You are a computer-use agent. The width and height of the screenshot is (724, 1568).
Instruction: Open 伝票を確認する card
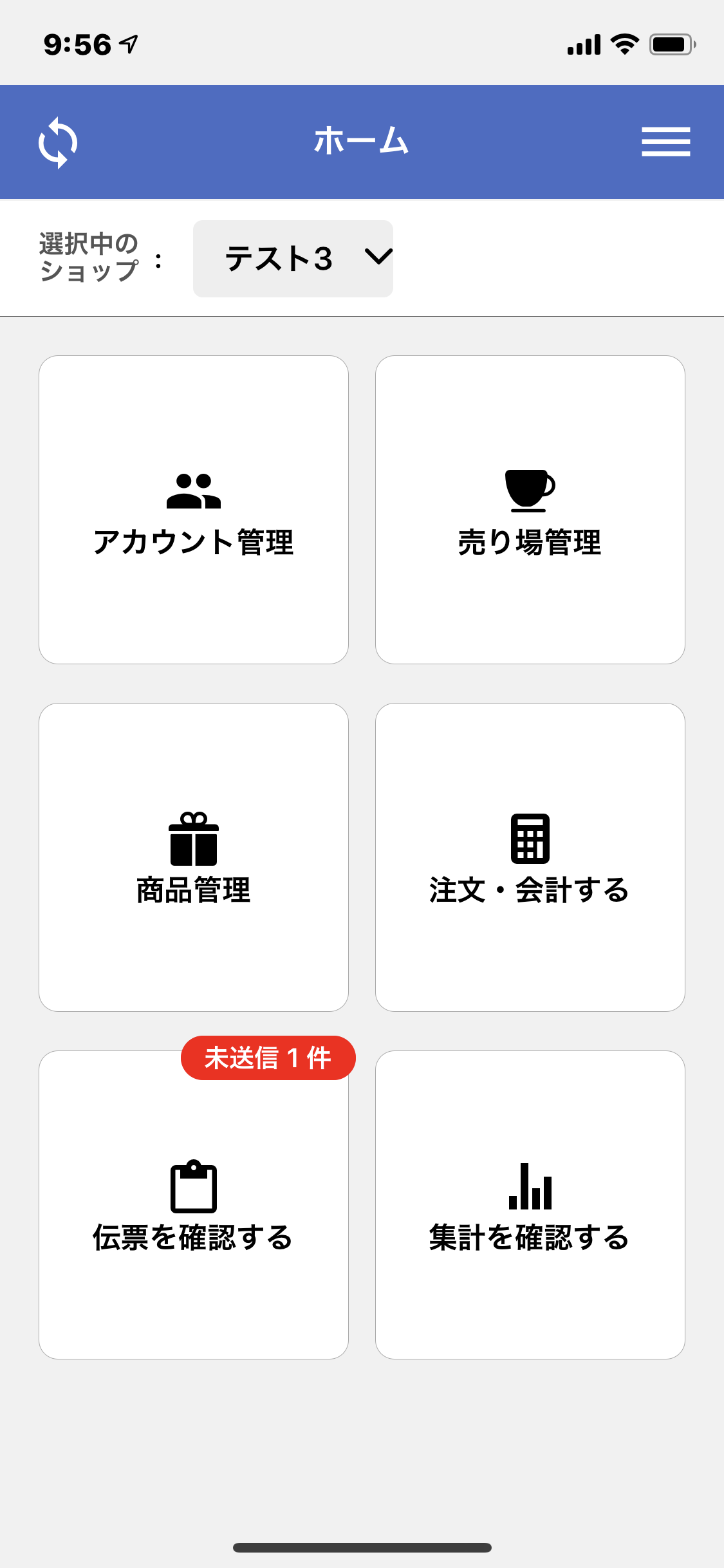[x=194, y=1205]
